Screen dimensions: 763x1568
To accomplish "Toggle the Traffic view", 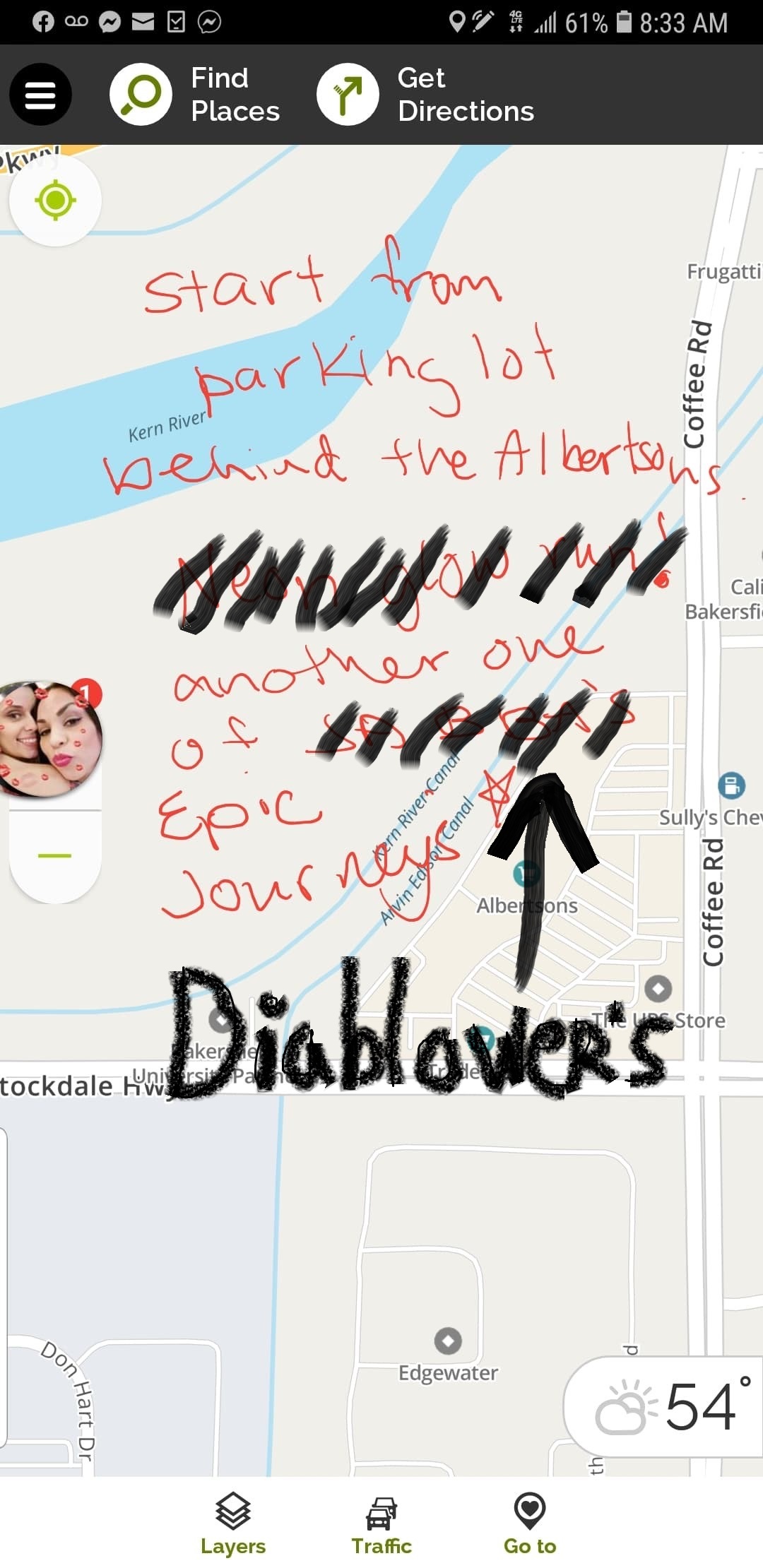I will coord(381,1526).
